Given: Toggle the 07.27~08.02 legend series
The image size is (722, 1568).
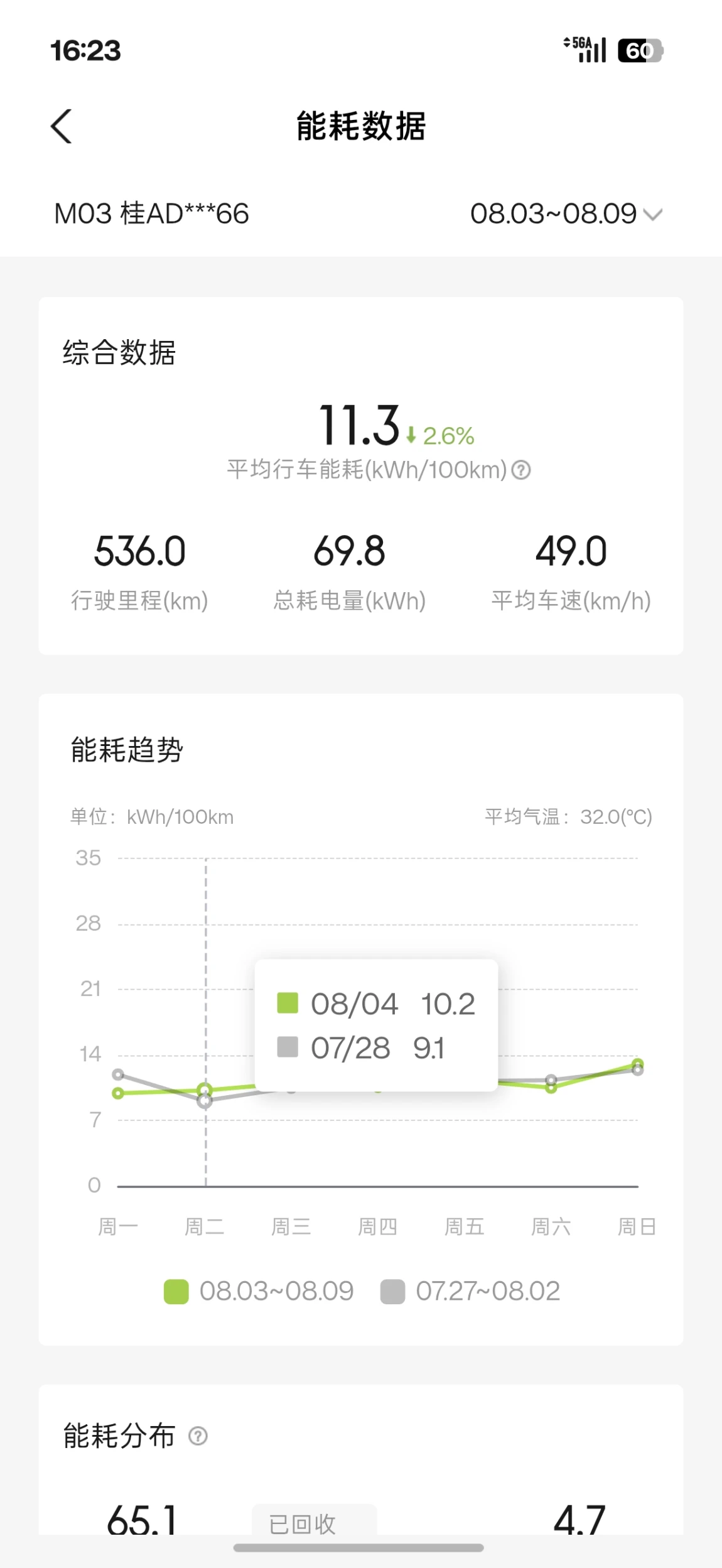Looking at the screenshot, I should click(470, 1292).
